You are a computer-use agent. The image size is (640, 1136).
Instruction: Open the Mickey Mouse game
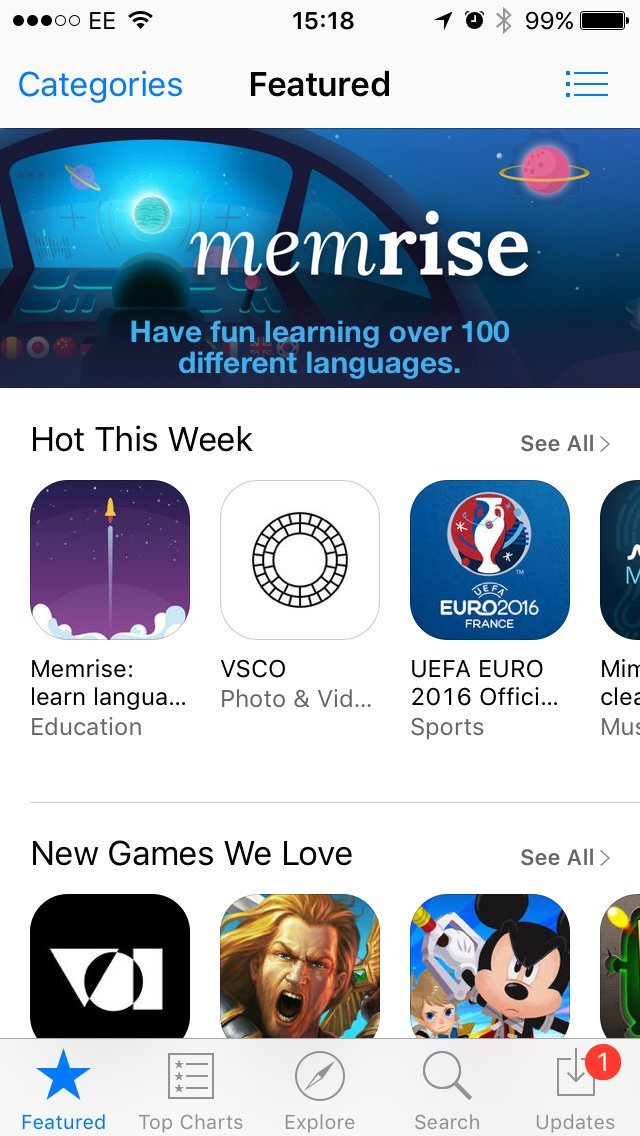pos(490,966)
